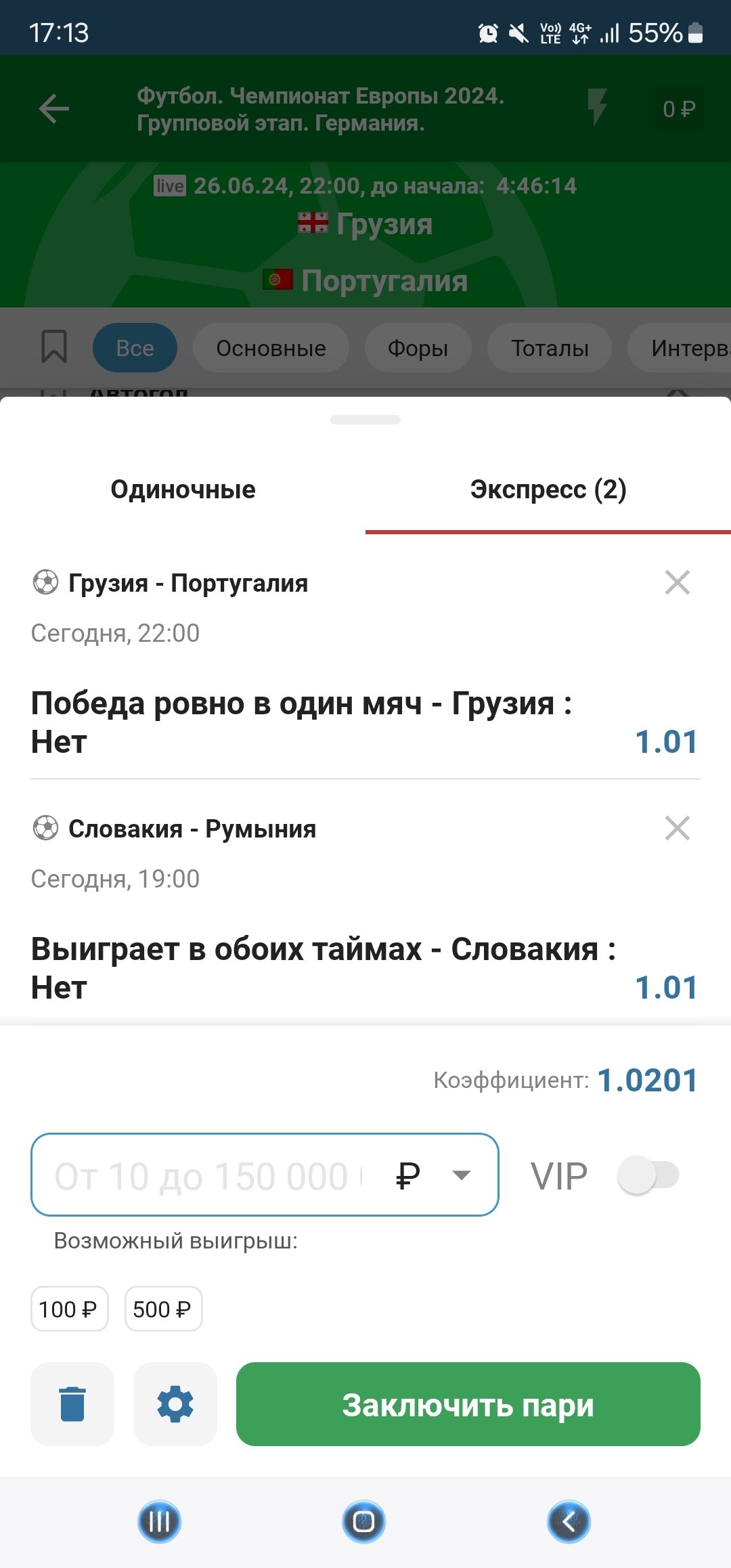
Task: Choose the 500 ₽ quick stake
Action: (163, 1309)
